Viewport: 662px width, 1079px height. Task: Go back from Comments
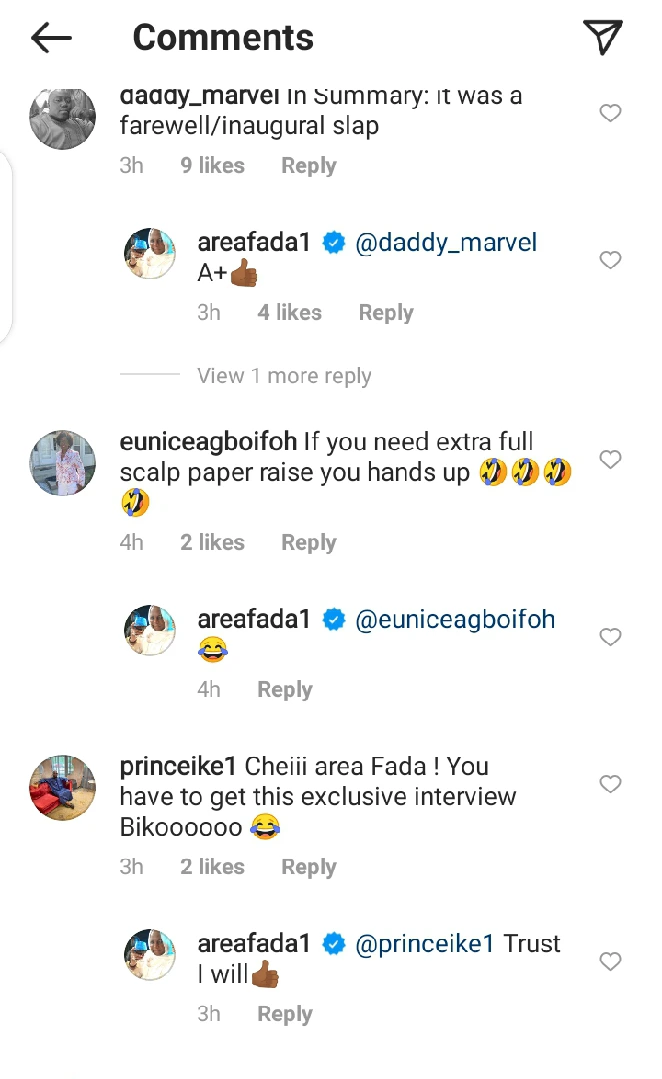tap(51, 38)
